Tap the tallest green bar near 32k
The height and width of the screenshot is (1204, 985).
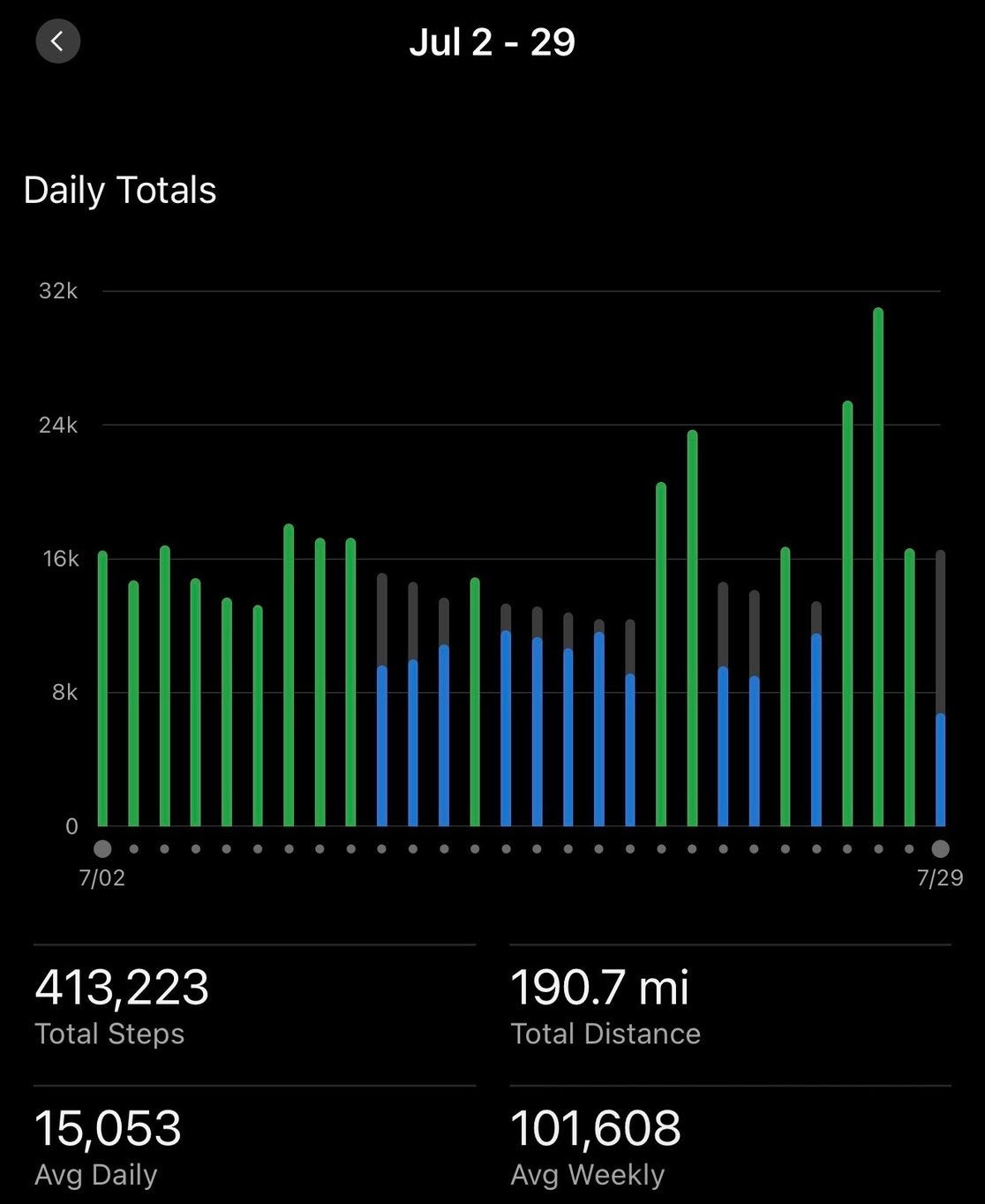click(878, 567)
